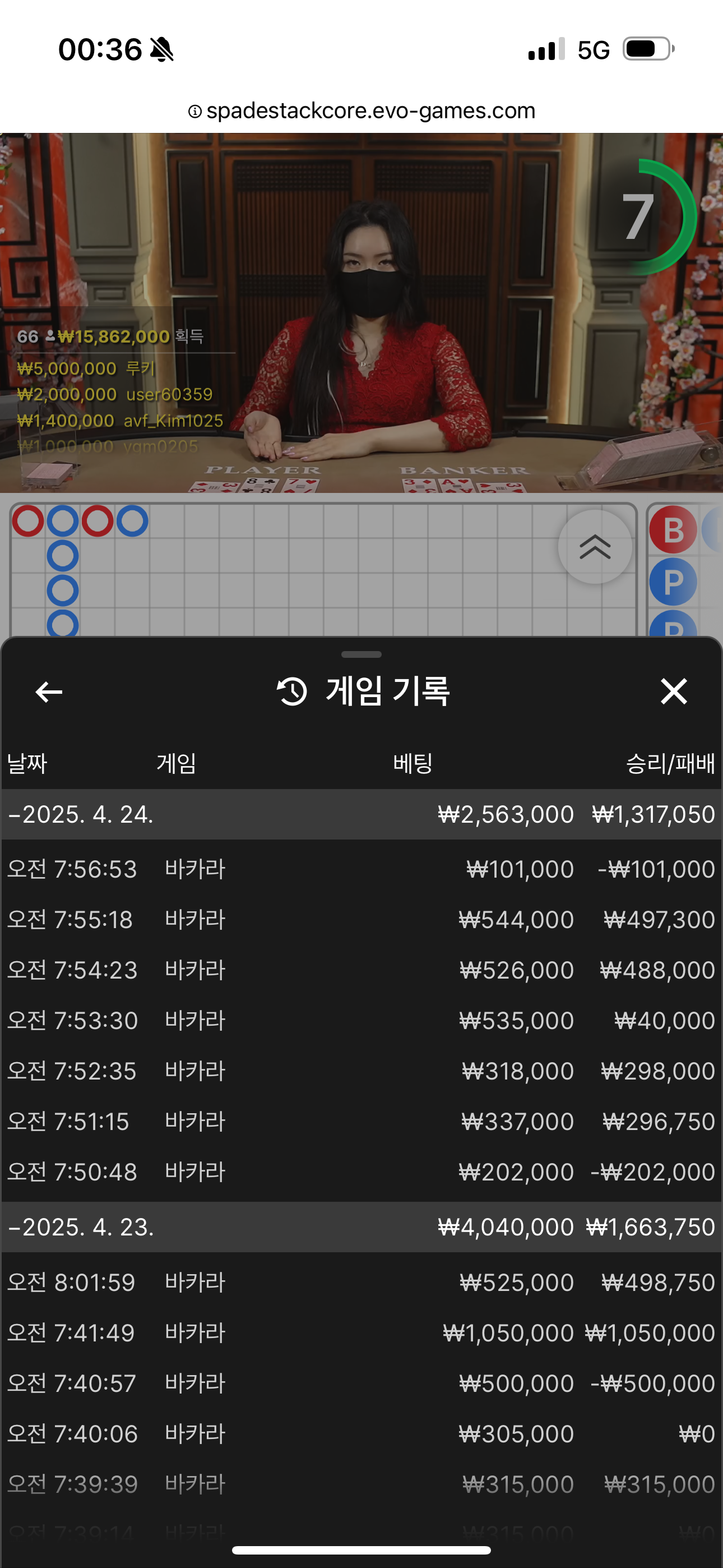Open the 오전 7:55:18 baccarat record
The width and height of the screenshot is (723, 1568).
tap(361, 920)
